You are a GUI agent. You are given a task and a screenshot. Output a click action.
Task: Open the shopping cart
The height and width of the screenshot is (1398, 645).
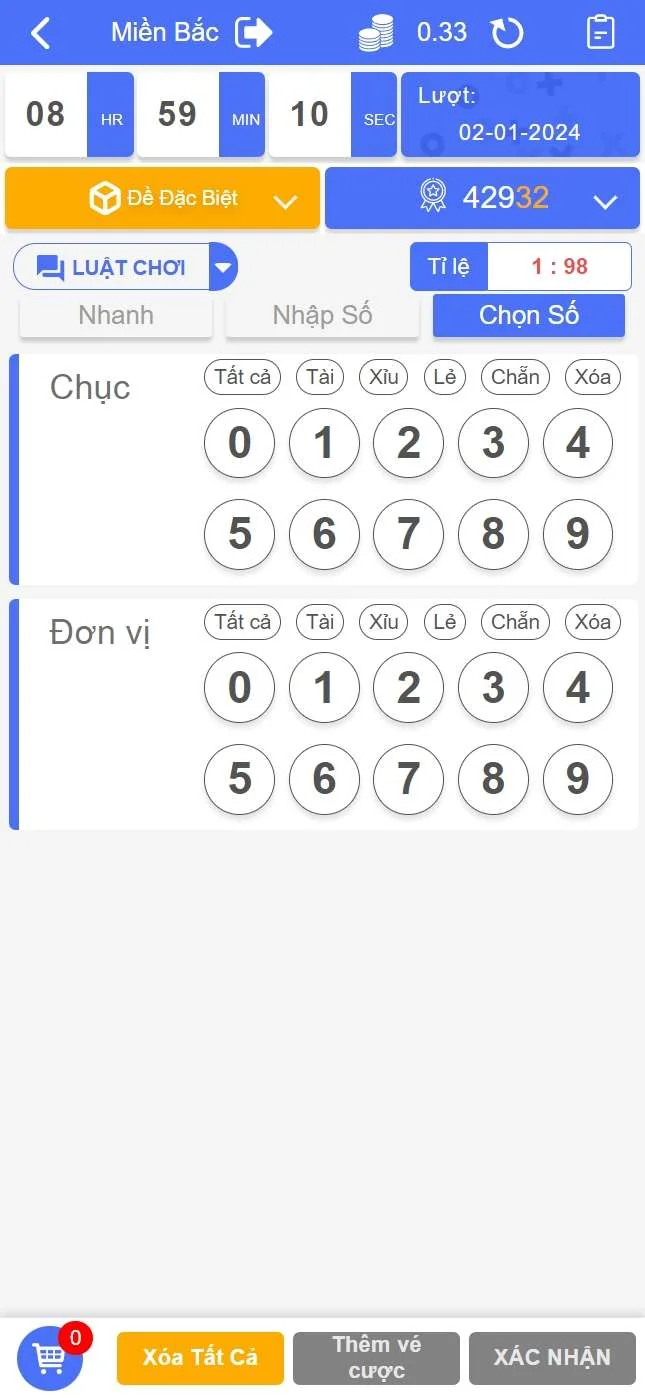click(x=50, y=1358)
